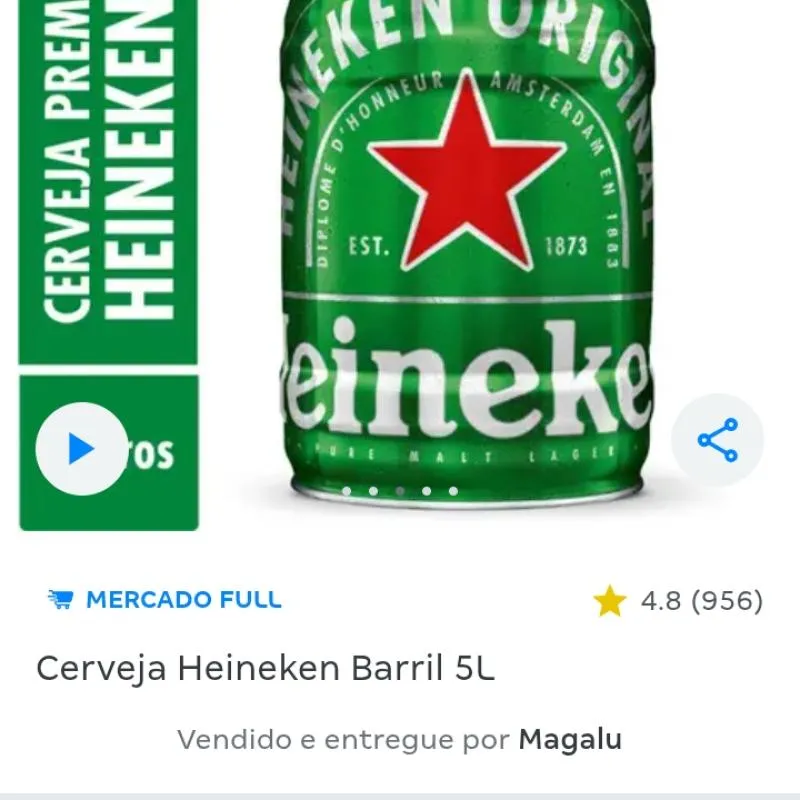Open the Heineken barrel product image
800x800 pixels.
click(468, 250)
